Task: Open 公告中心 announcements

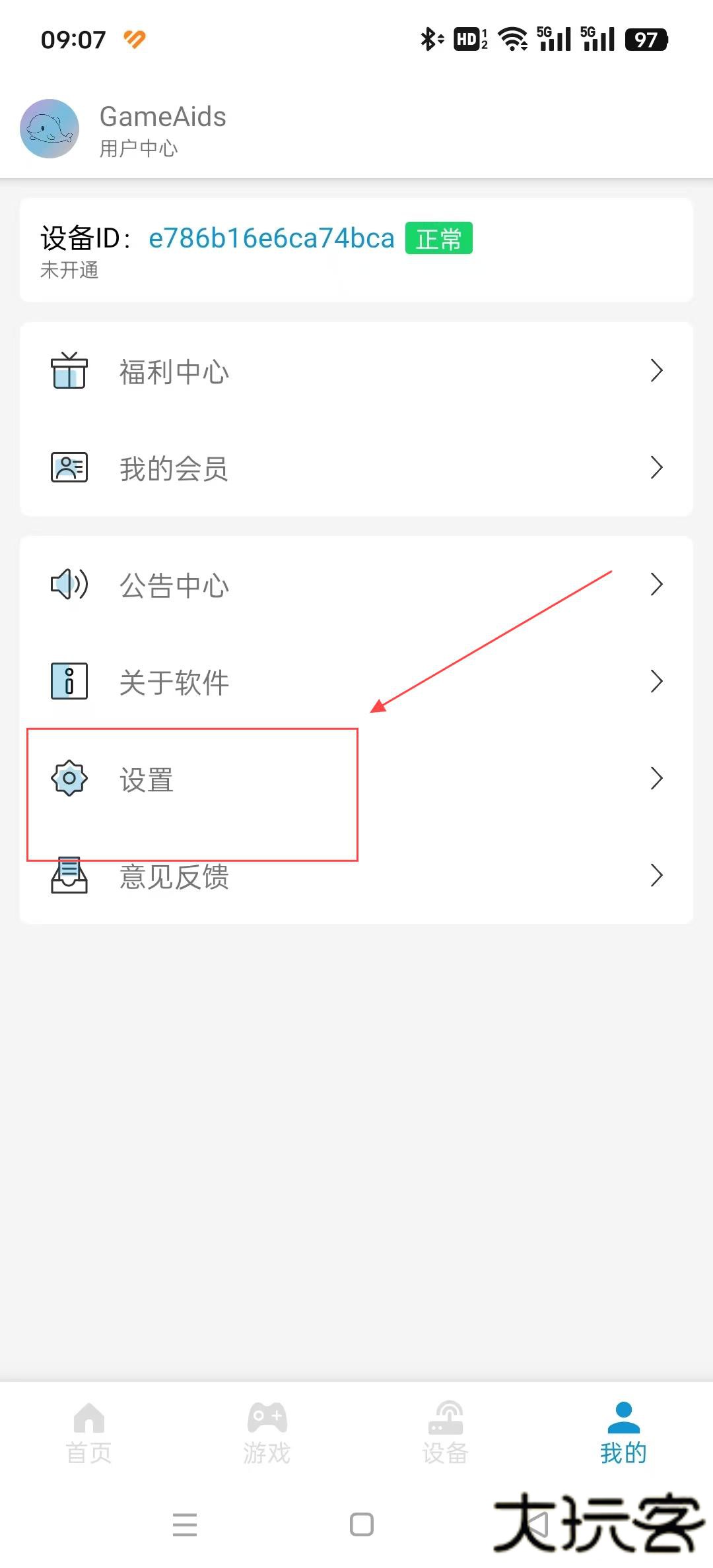Action: pos(356,585)
